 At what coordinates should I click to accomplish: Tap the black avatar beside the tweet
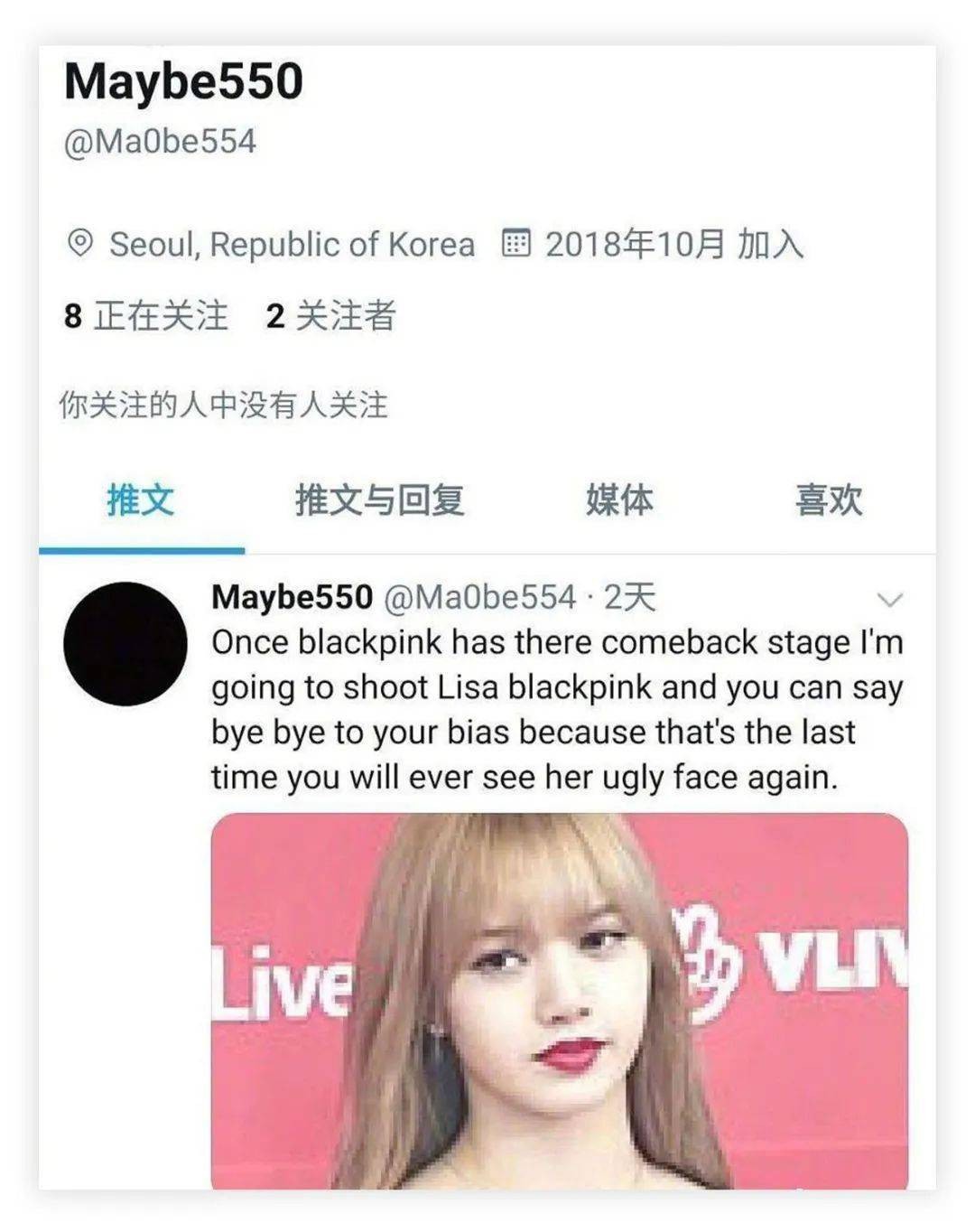coord(125,644)
